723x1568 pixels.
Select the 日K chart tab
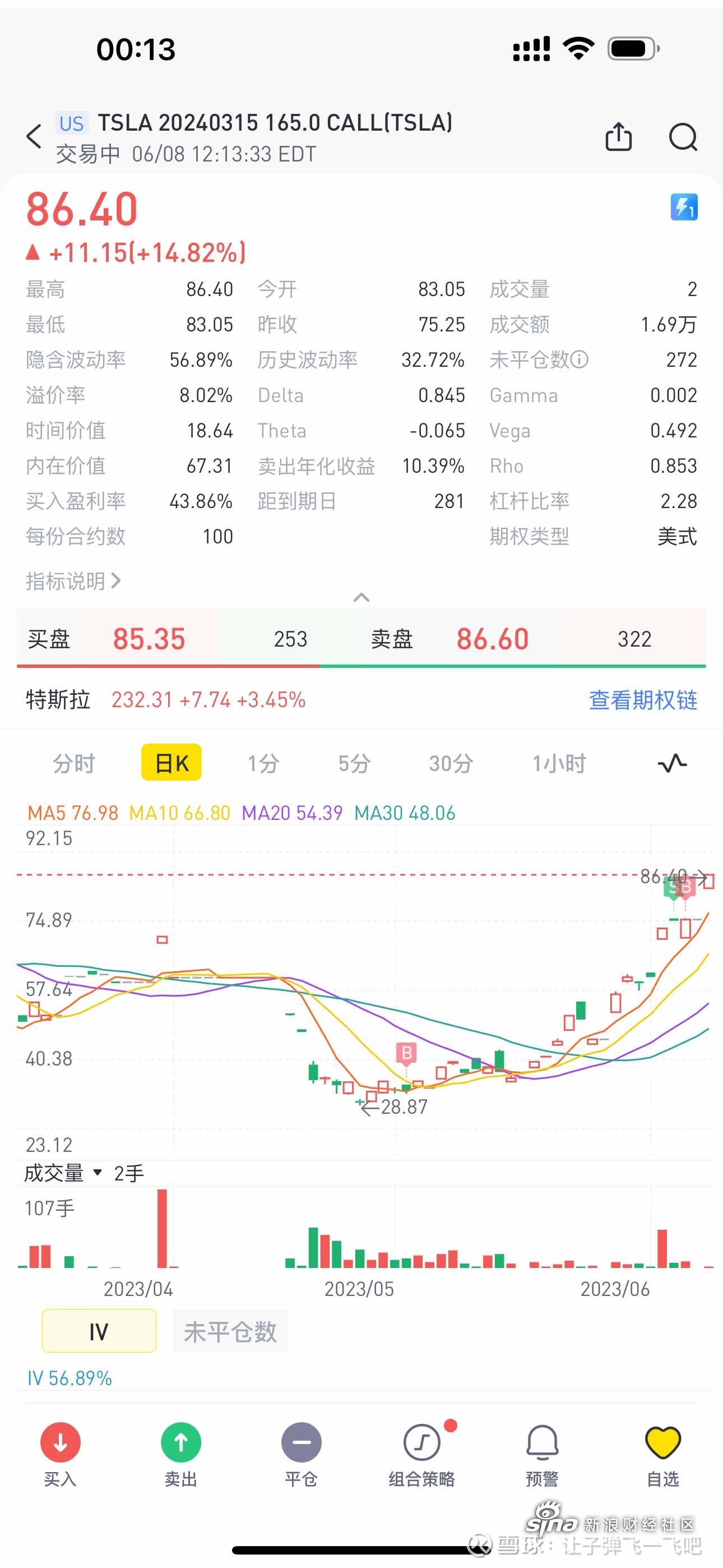pos(172,763)
